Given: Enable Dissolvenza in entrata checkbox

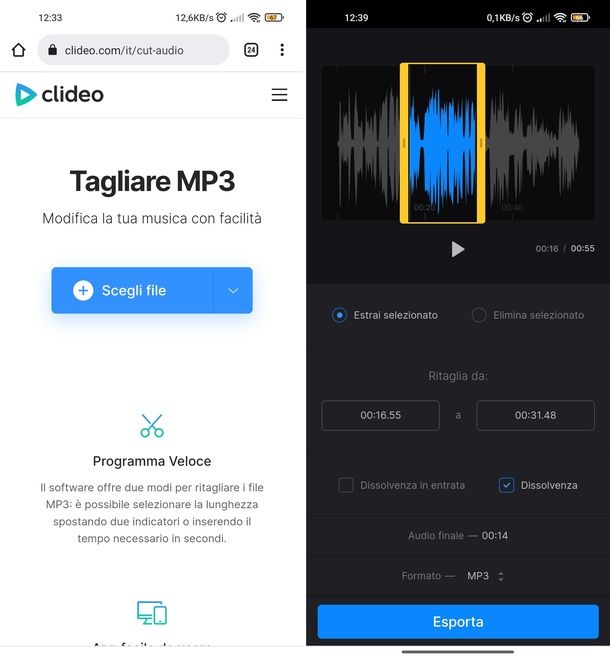Looking at the screenshot, I should tap(346, 485).
